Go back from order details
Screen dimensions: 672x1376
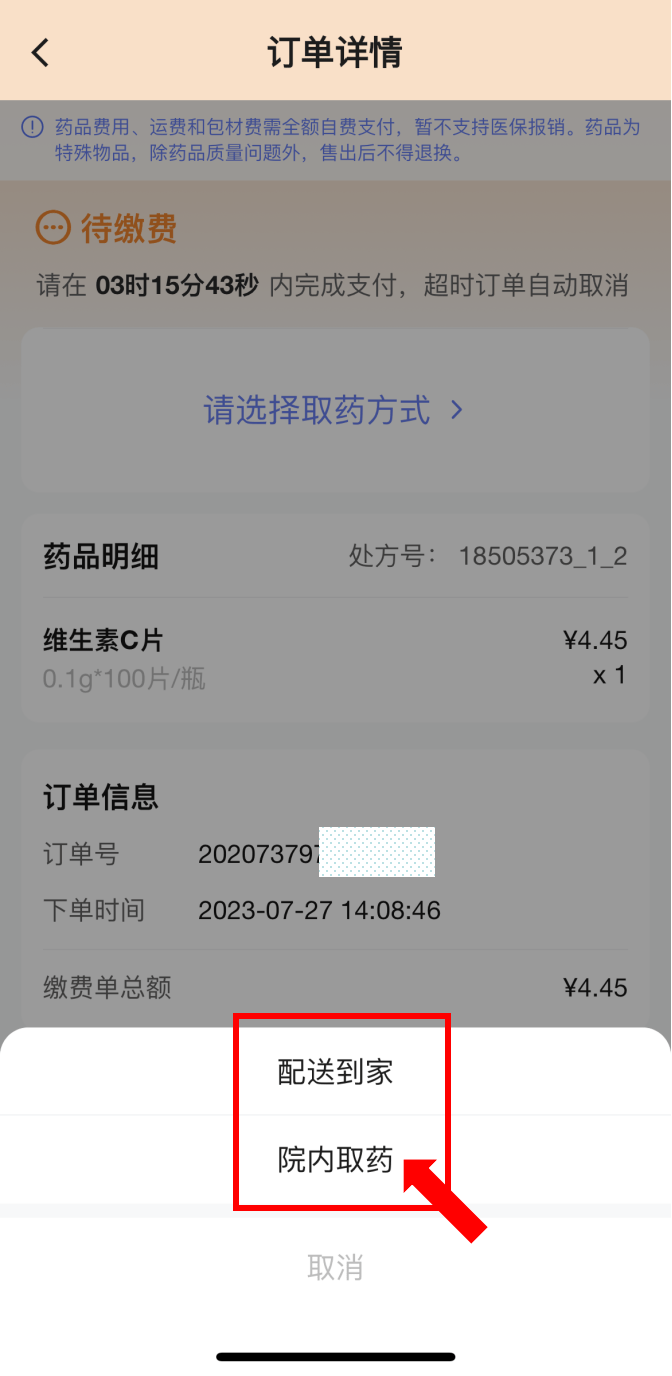(x=40, y=52)
